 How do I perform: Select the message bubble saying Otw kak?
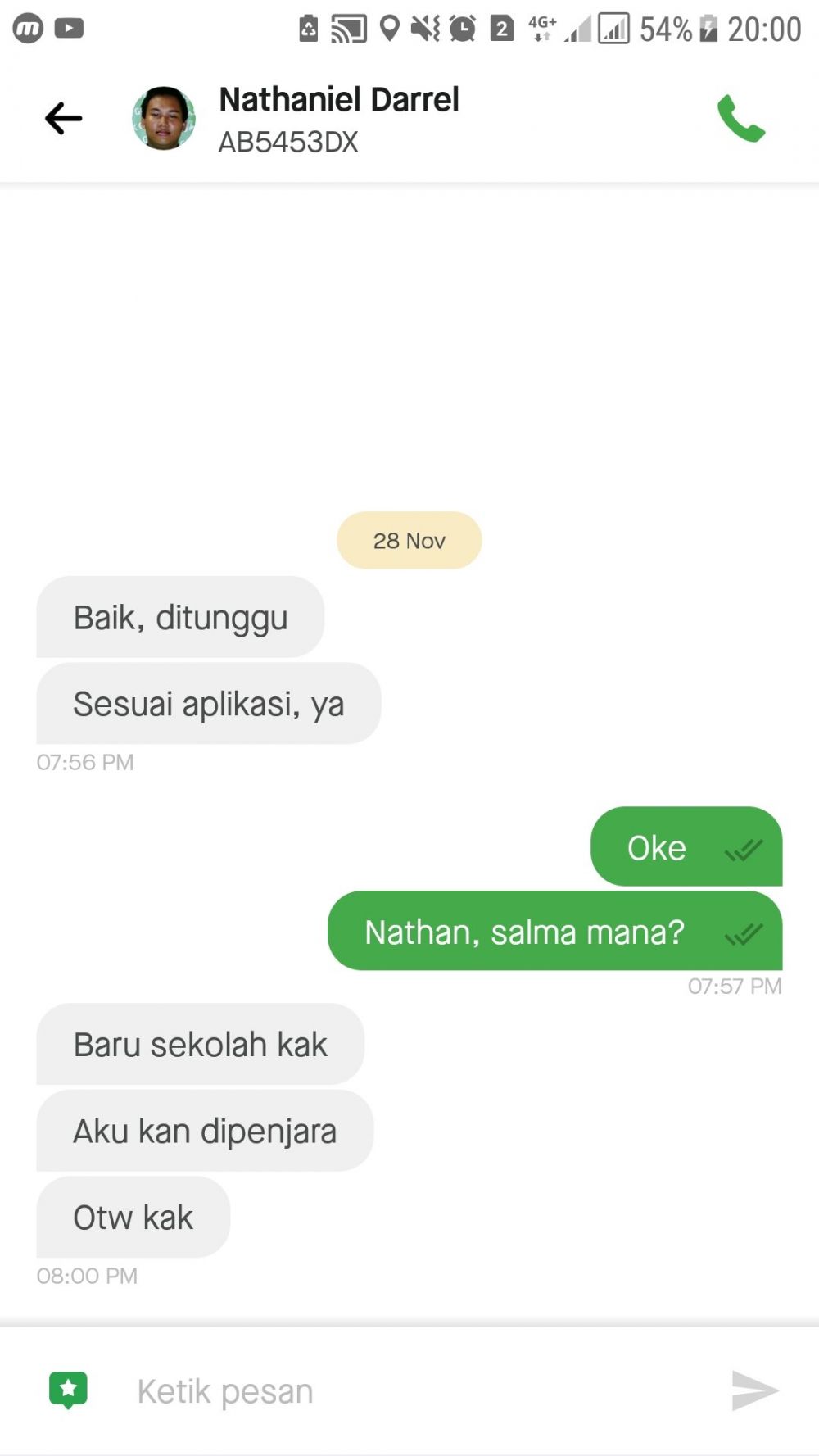pyautogui.click(x=132, y=1217)
